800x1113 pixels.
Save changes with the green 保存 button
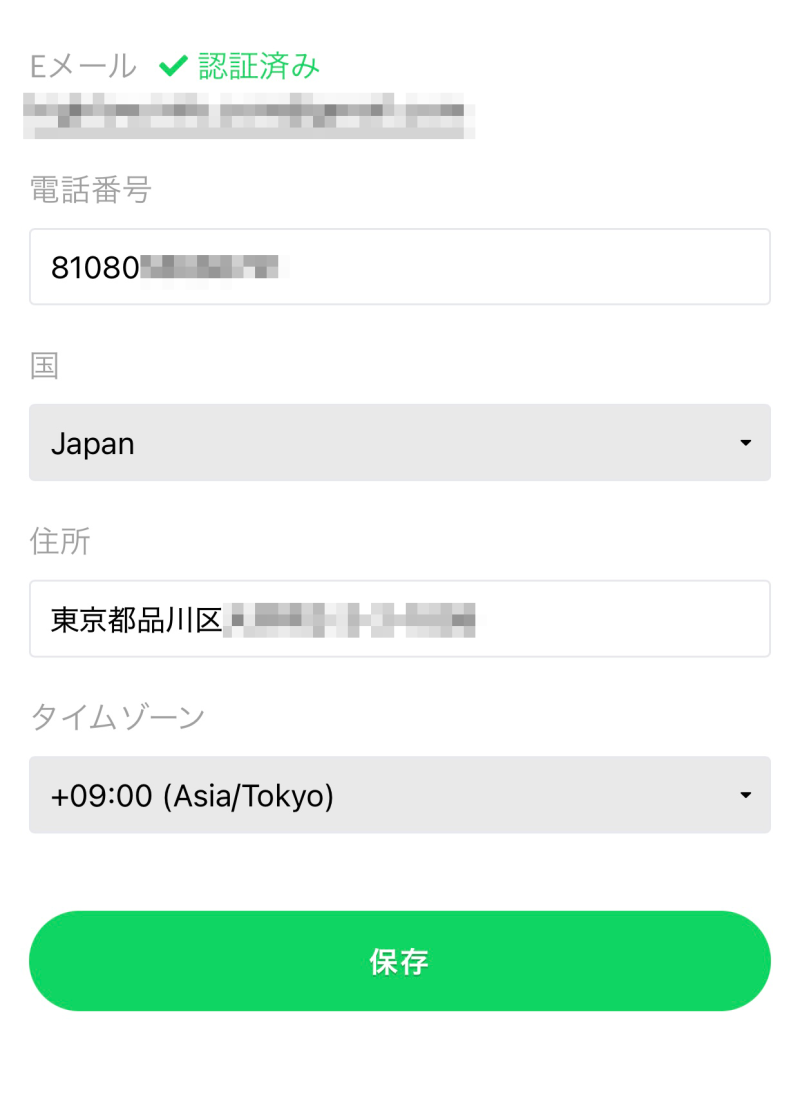[x=400, y=961]
